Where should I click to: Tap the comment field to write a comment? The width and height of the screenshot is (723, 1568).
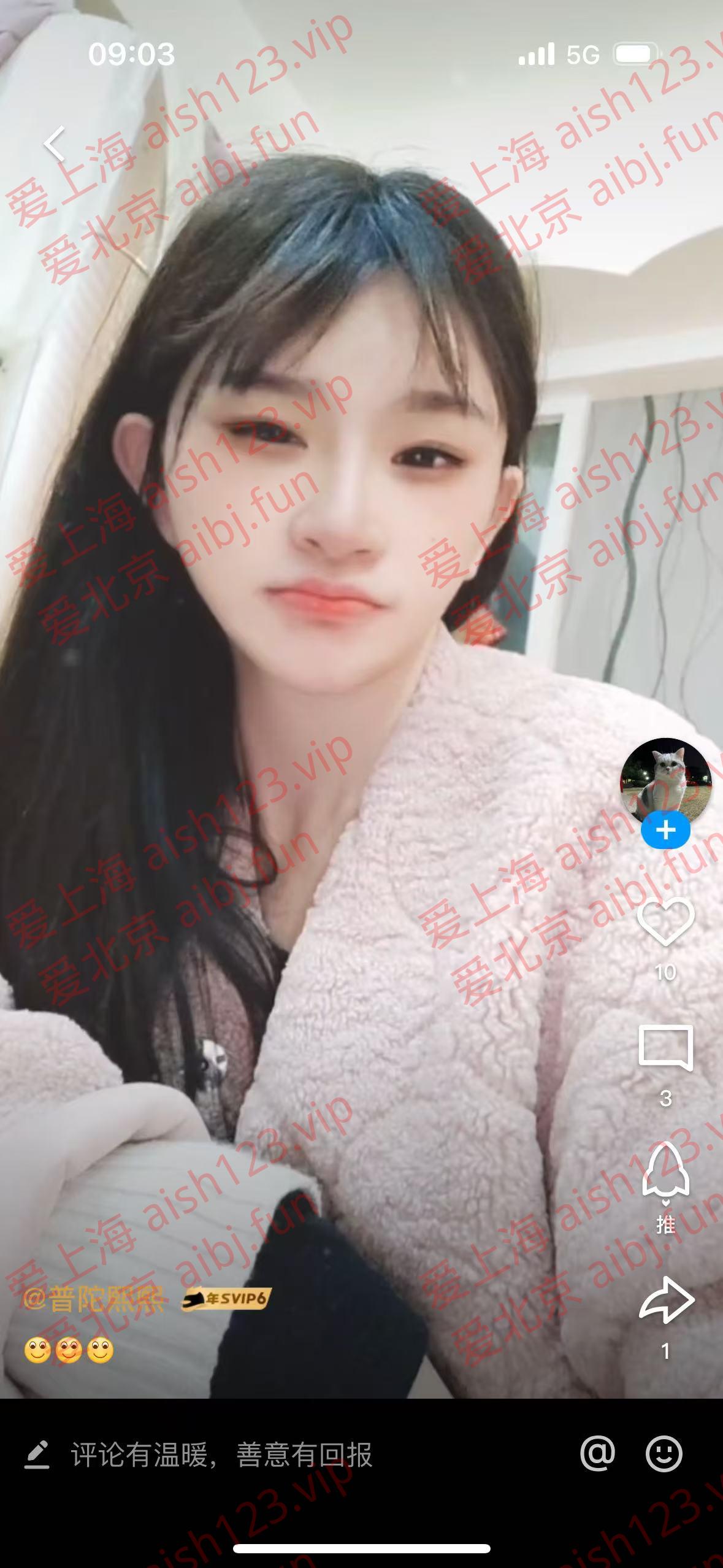[x=221, y=1455]
